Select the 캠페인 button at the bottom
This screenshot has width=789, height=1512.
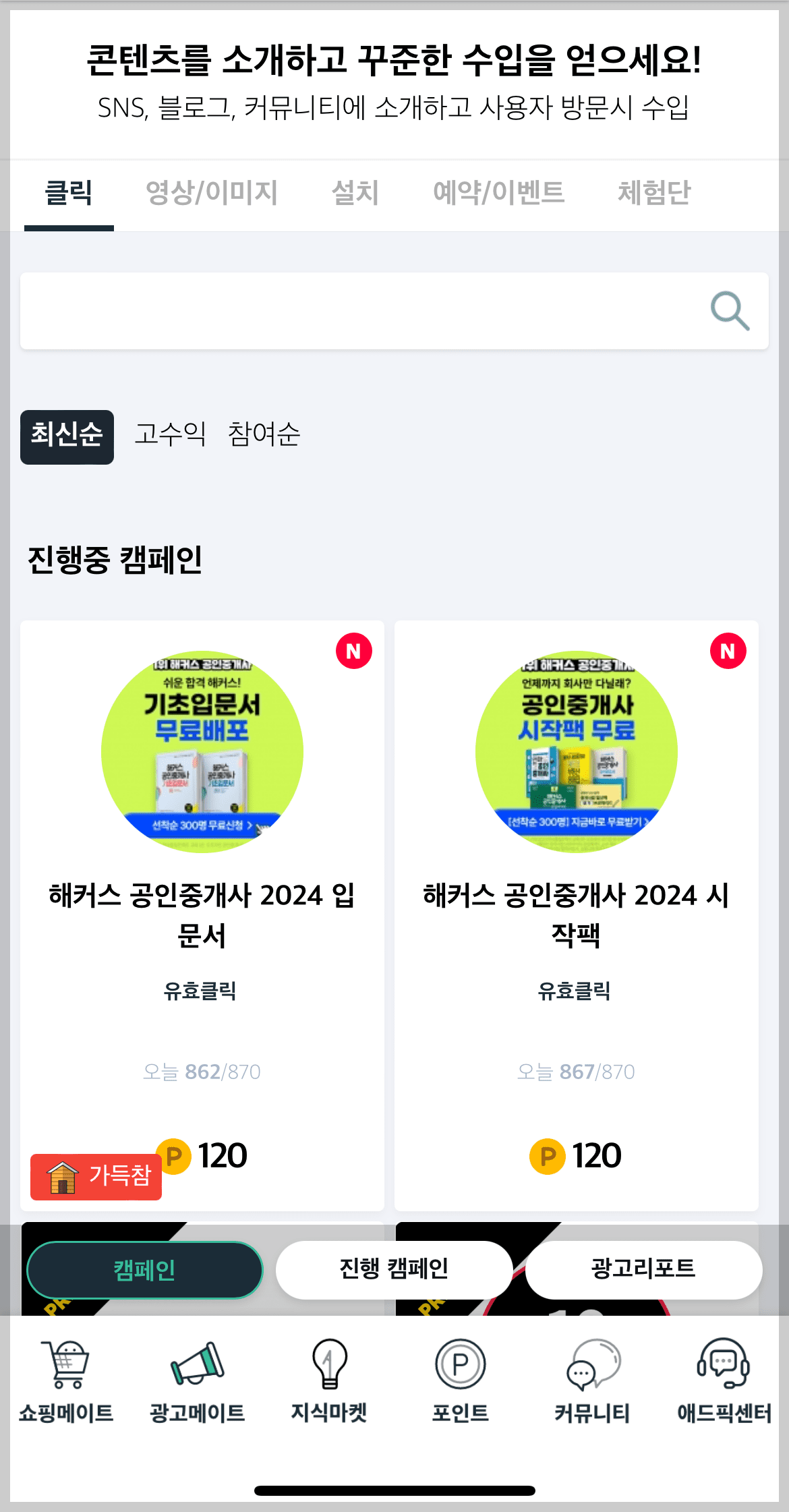click(x=144, y=1269)
